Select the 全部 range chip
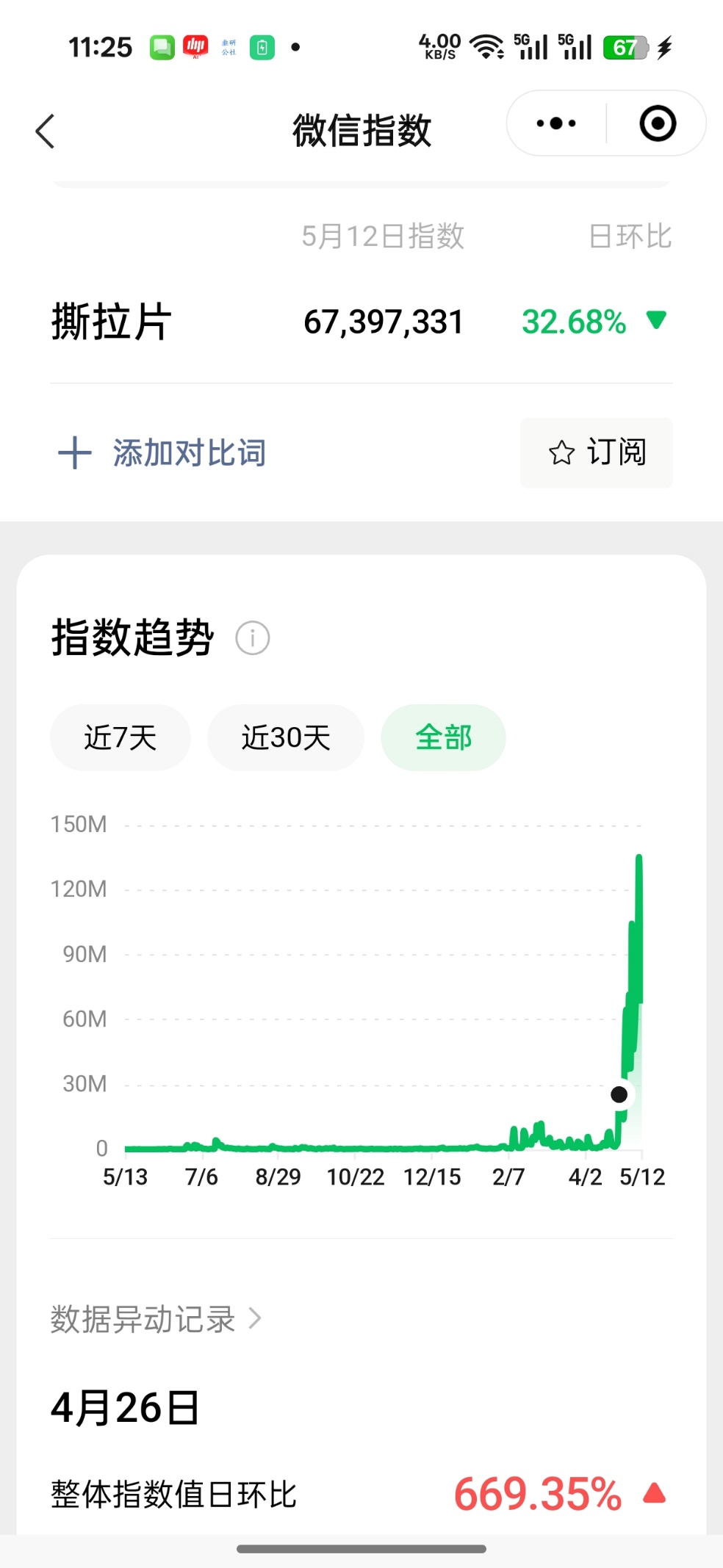This screenshot has width=723, height=1568. (443, 737)
